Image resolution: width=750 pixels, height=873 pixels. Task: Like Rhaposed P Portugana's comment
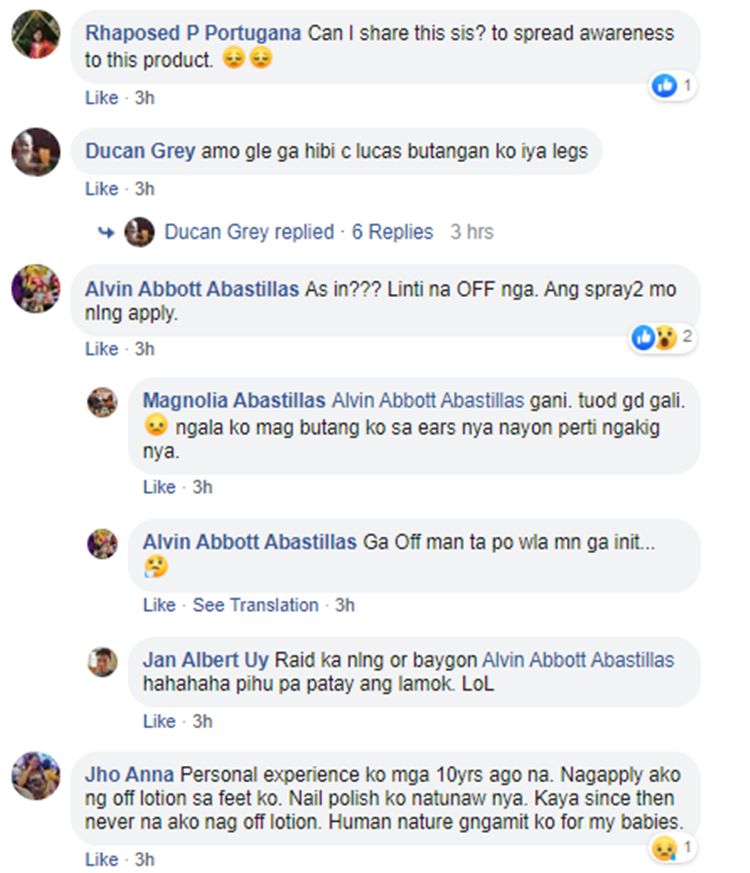click(101, 98)
